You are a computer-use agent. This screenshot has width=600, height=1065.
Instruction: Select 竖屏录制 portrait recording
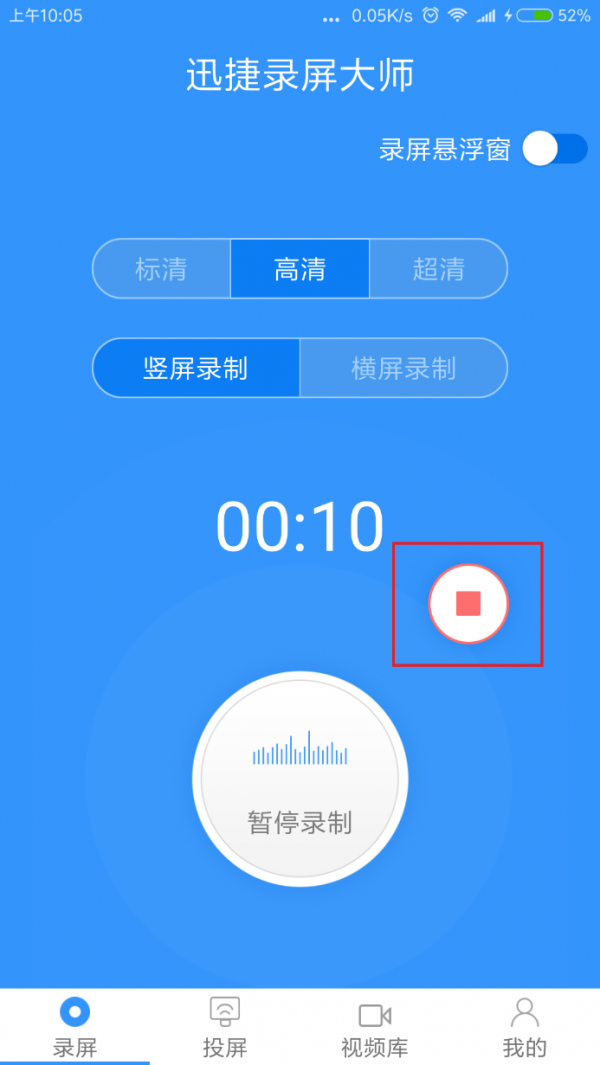tap(196, 368)
